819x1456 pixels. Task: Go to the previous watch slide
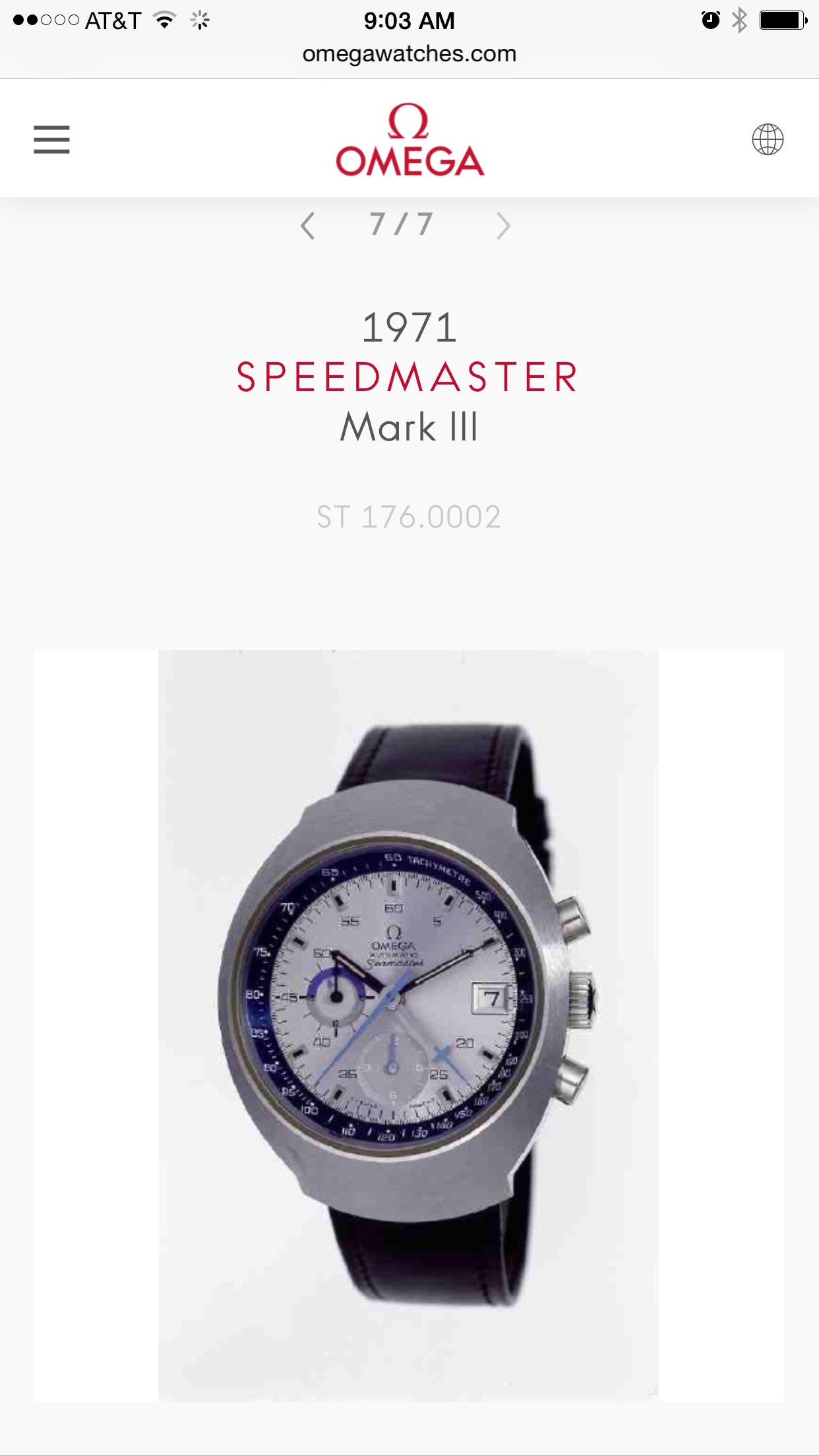point(307,226)
